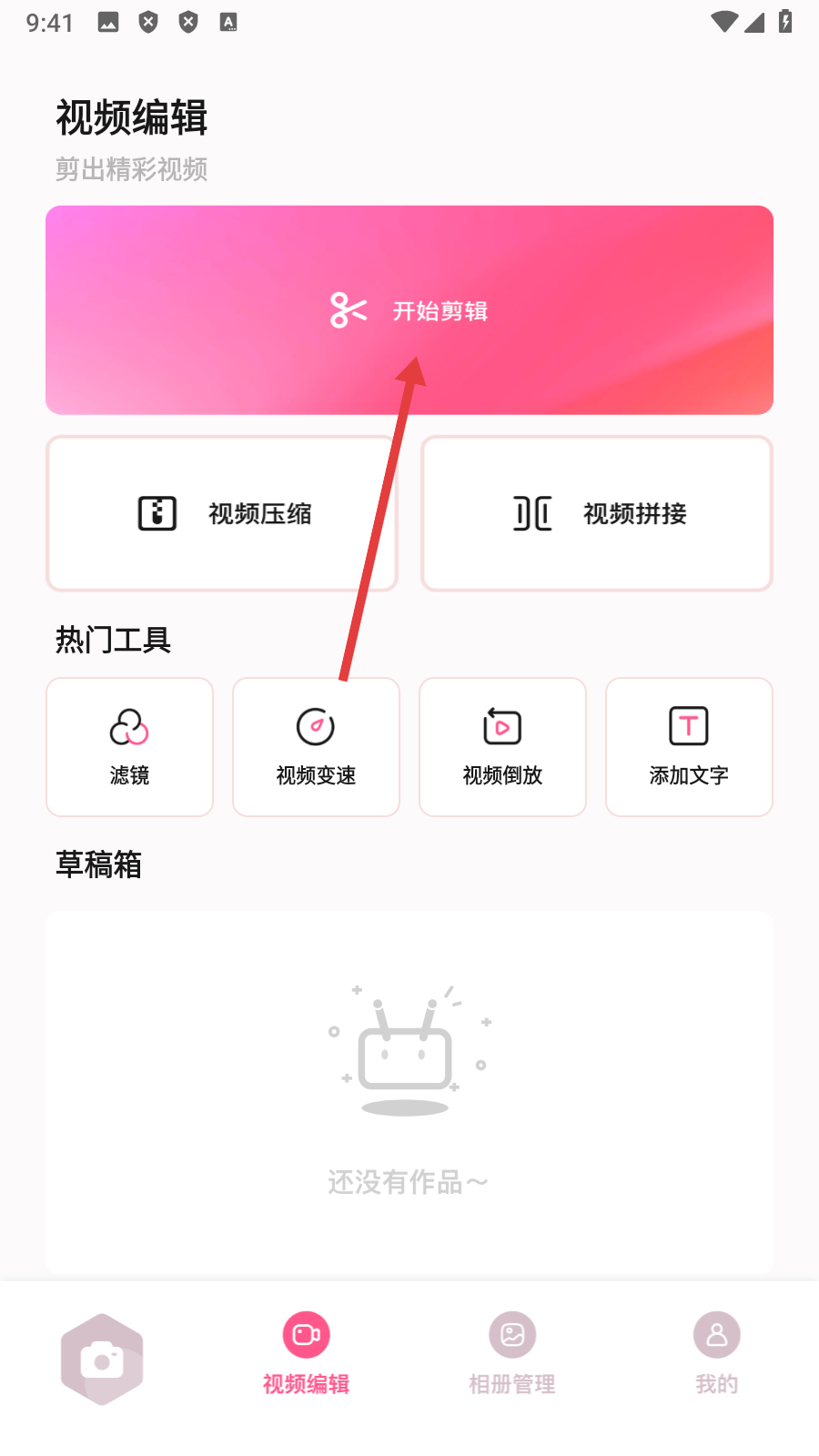The width and height of the screenshot is (819, 1456).
Task: Open 视频压缩 video compression
Action: pos(221,514)
